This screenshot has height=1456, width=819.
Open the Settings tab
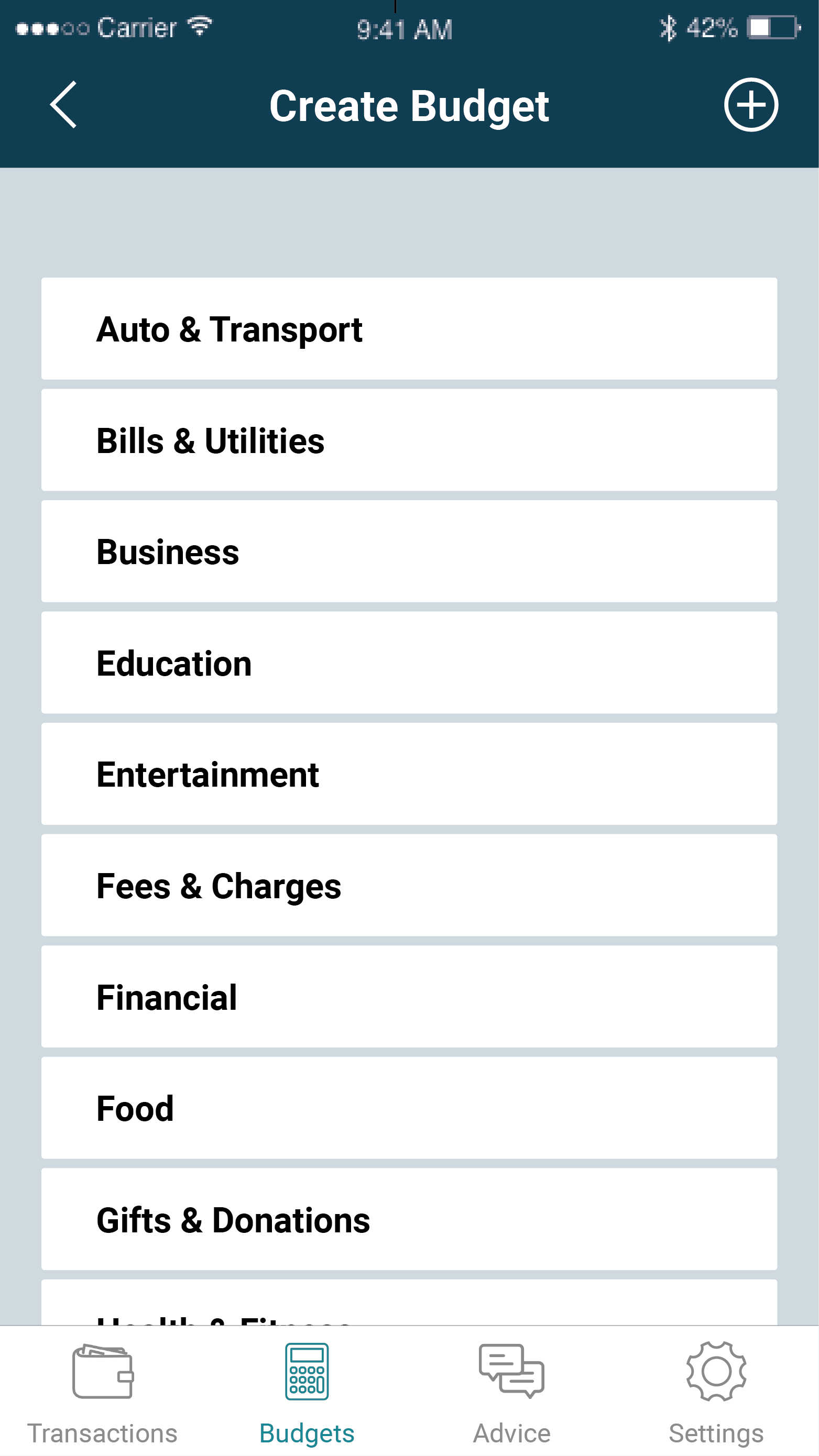716,1392
